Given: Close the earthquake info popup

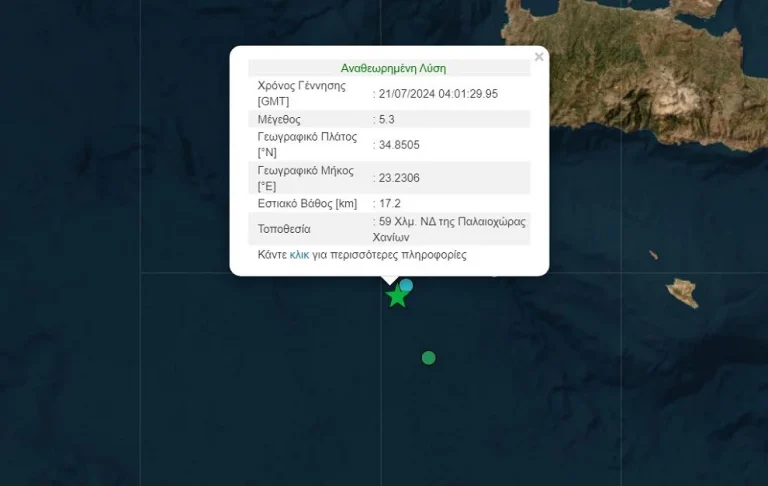Looking at the screenshot, I should (x=539, y=57).
